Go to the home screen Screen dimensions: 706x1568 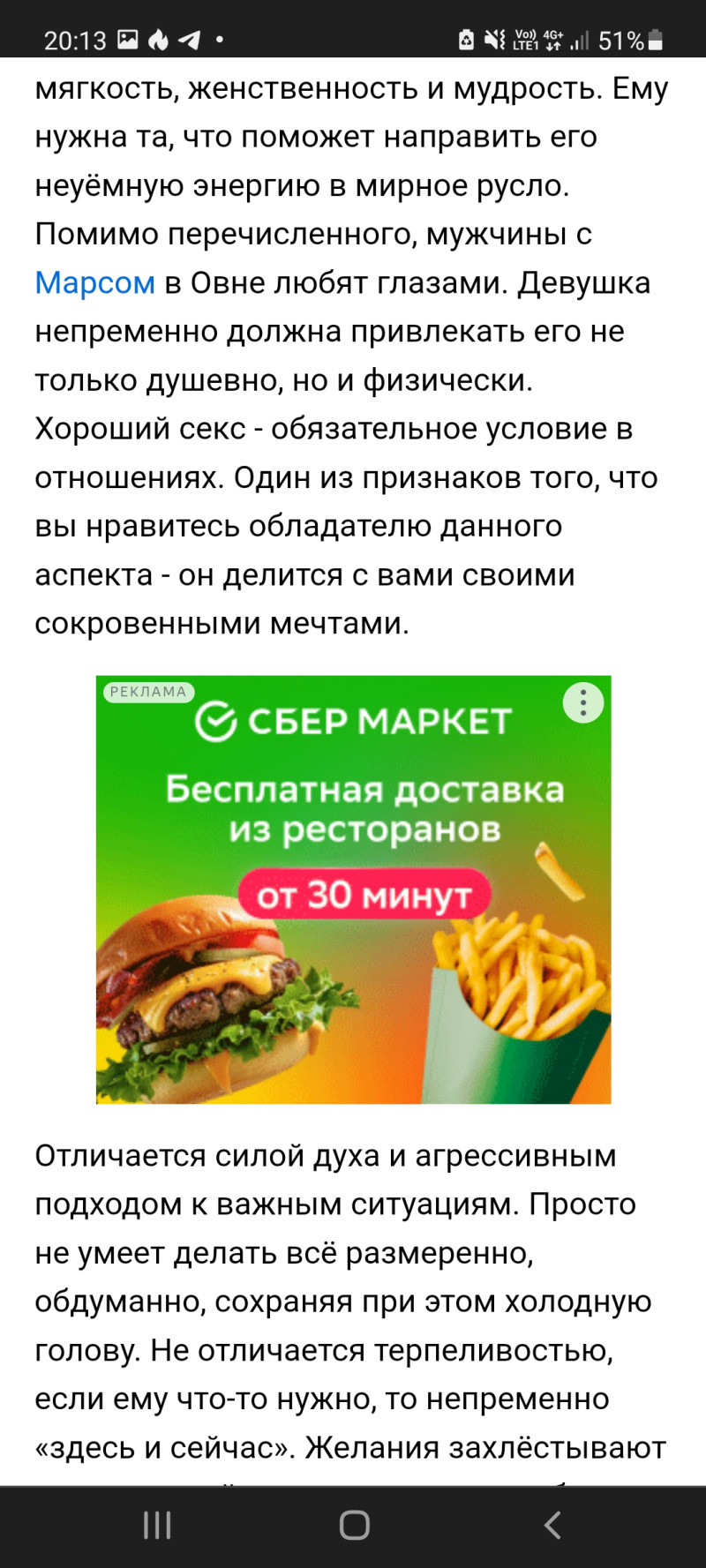tap(354, 1525)
